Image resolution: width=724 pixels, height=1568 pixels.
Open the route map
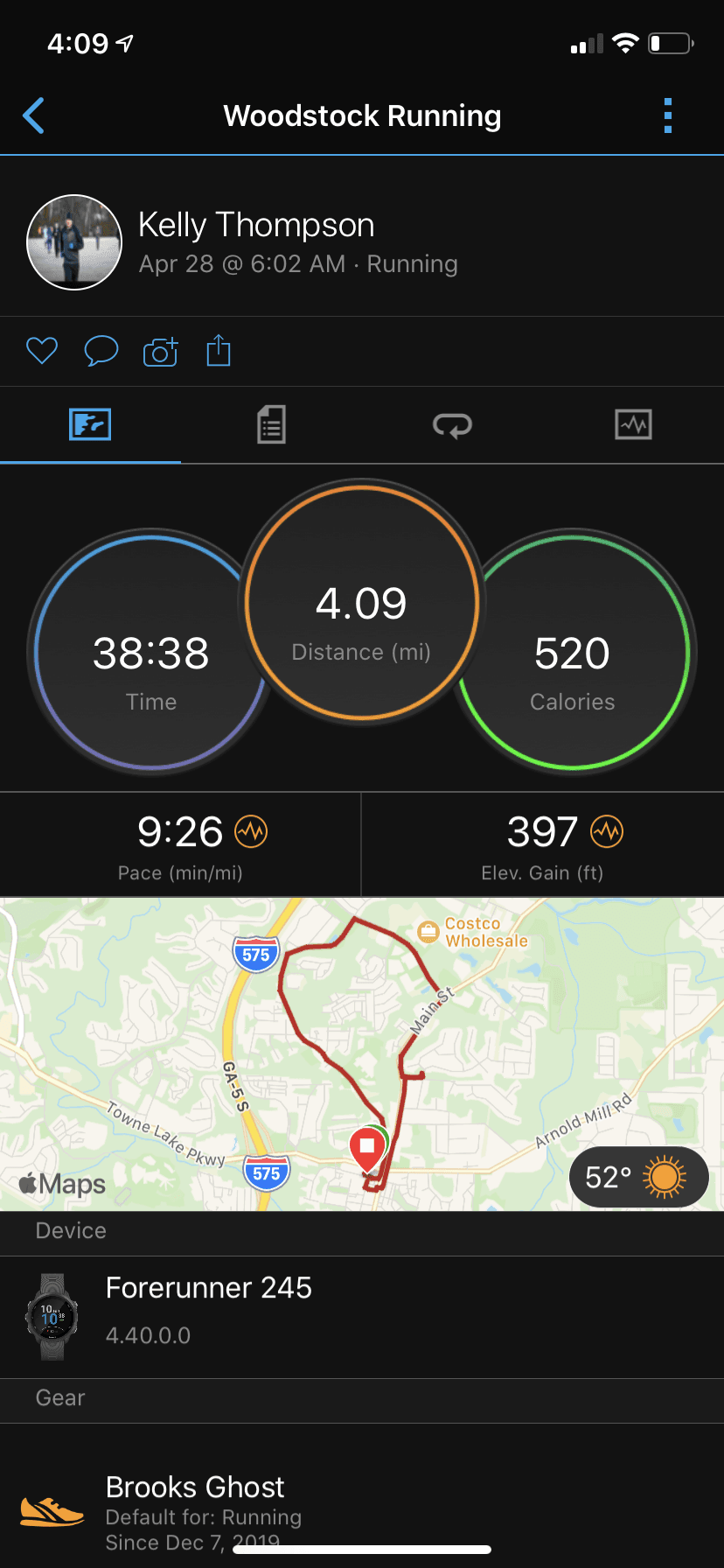click(350, 1050)
